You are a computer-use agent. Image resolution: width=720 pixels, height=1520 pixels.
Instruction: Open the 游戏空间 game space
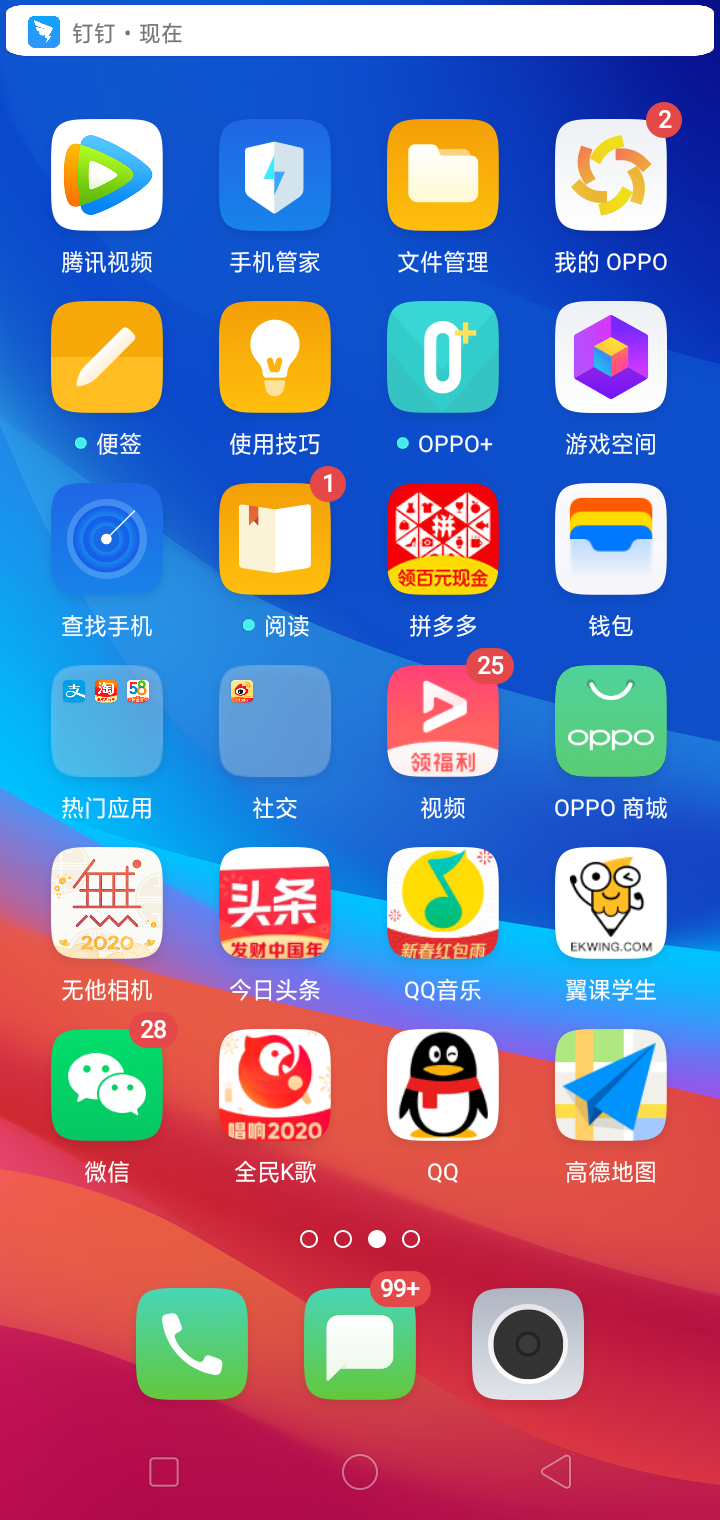tap(611, 357)
